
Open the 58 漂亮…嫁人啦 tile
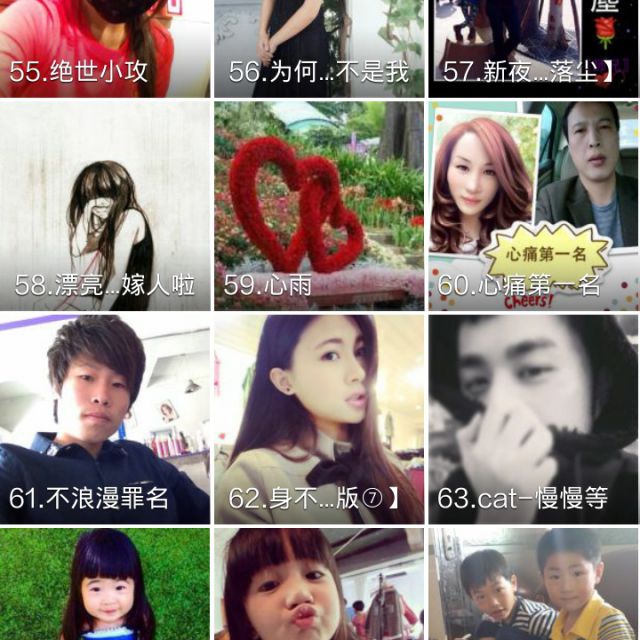tap(105, 205)
